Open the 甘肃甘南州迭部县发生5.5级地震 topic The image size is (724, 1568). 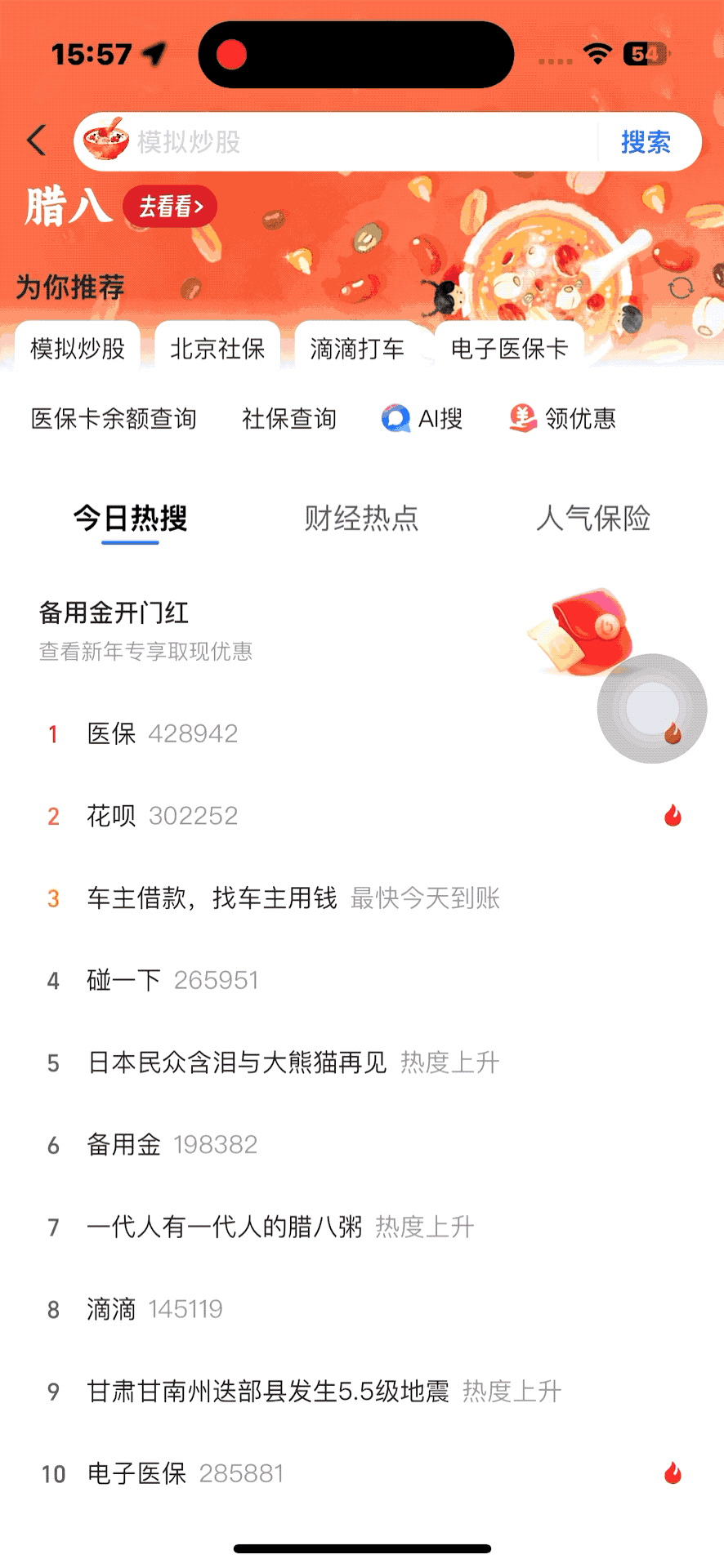[x=268, y=1391]
